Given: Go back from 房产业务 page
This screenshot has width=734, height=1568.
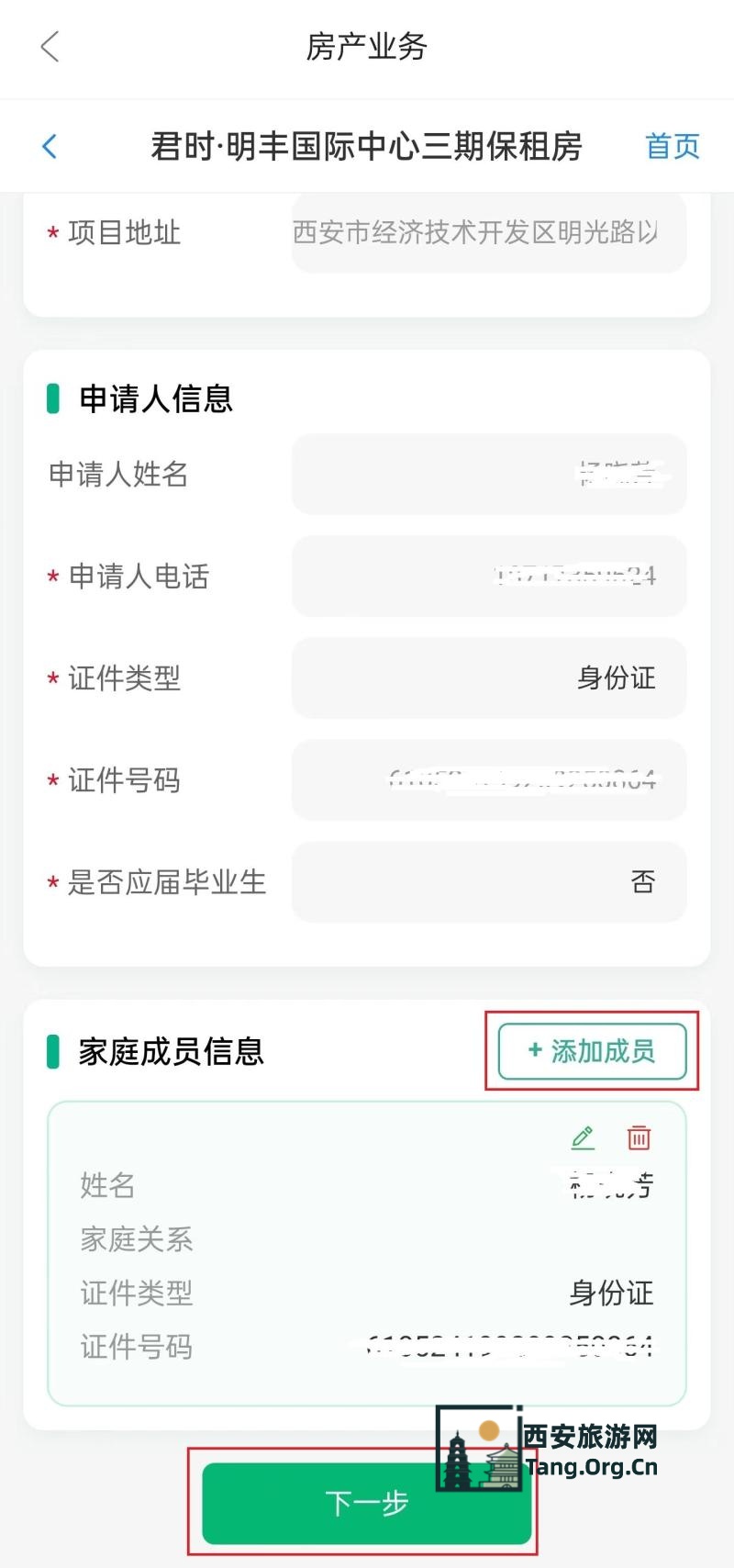Looking at the screenshot, I should click(x=50, y=47).
